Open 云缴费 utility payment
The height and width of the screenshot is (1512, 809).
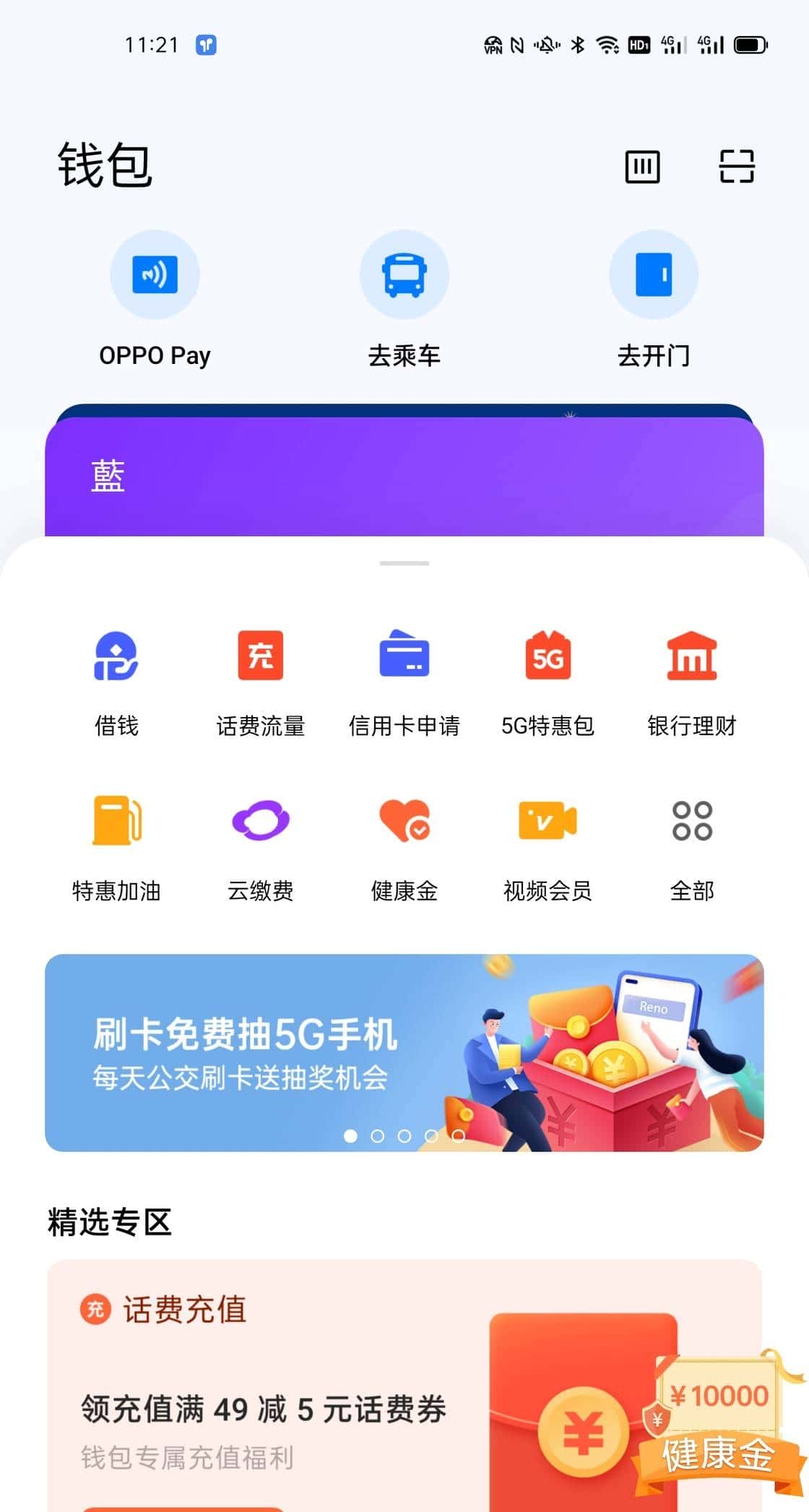pos(261,845)
